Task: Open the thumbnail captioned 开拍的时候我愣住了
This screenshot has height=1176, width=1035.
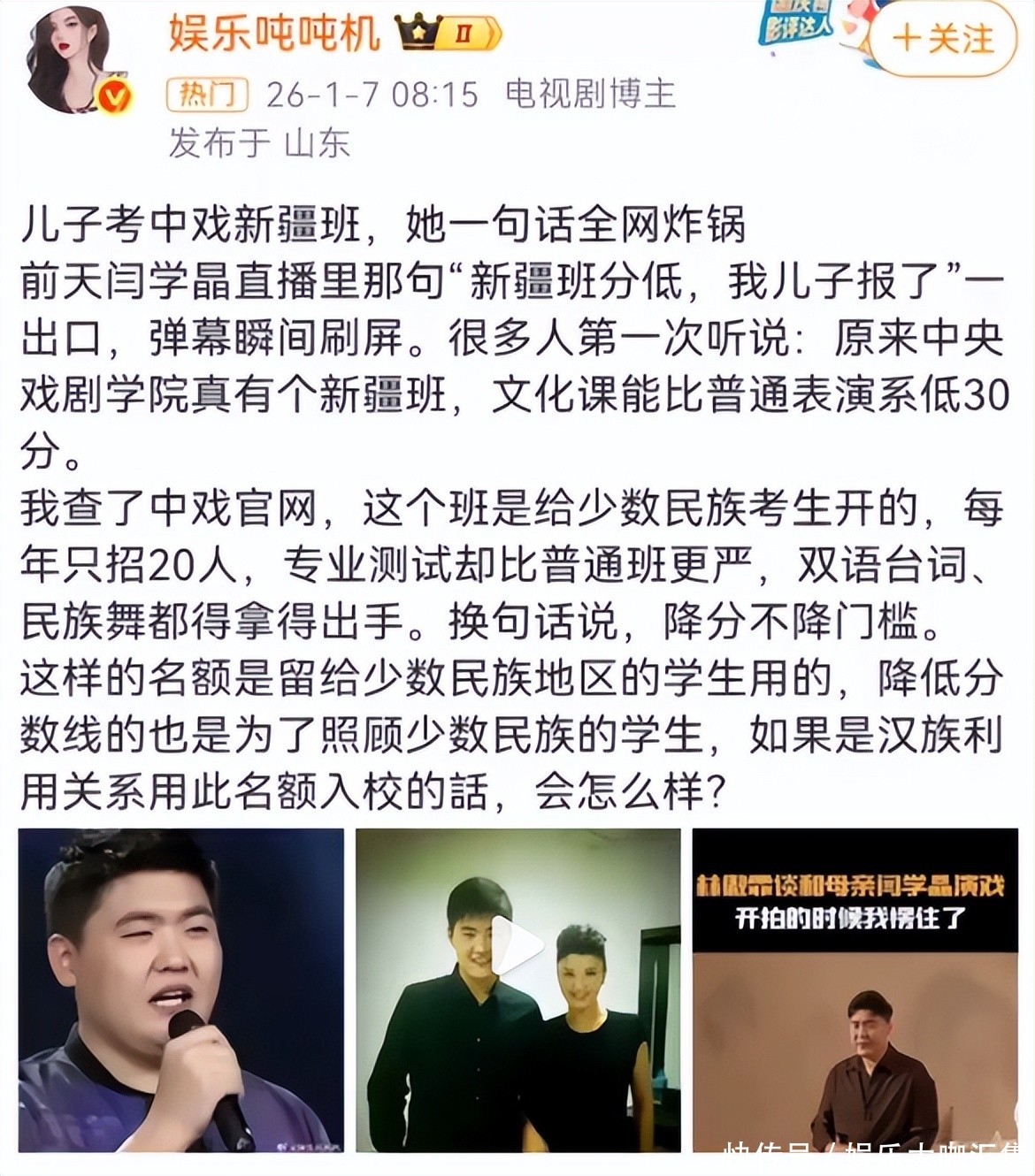Action: click(x=855, y=989)
